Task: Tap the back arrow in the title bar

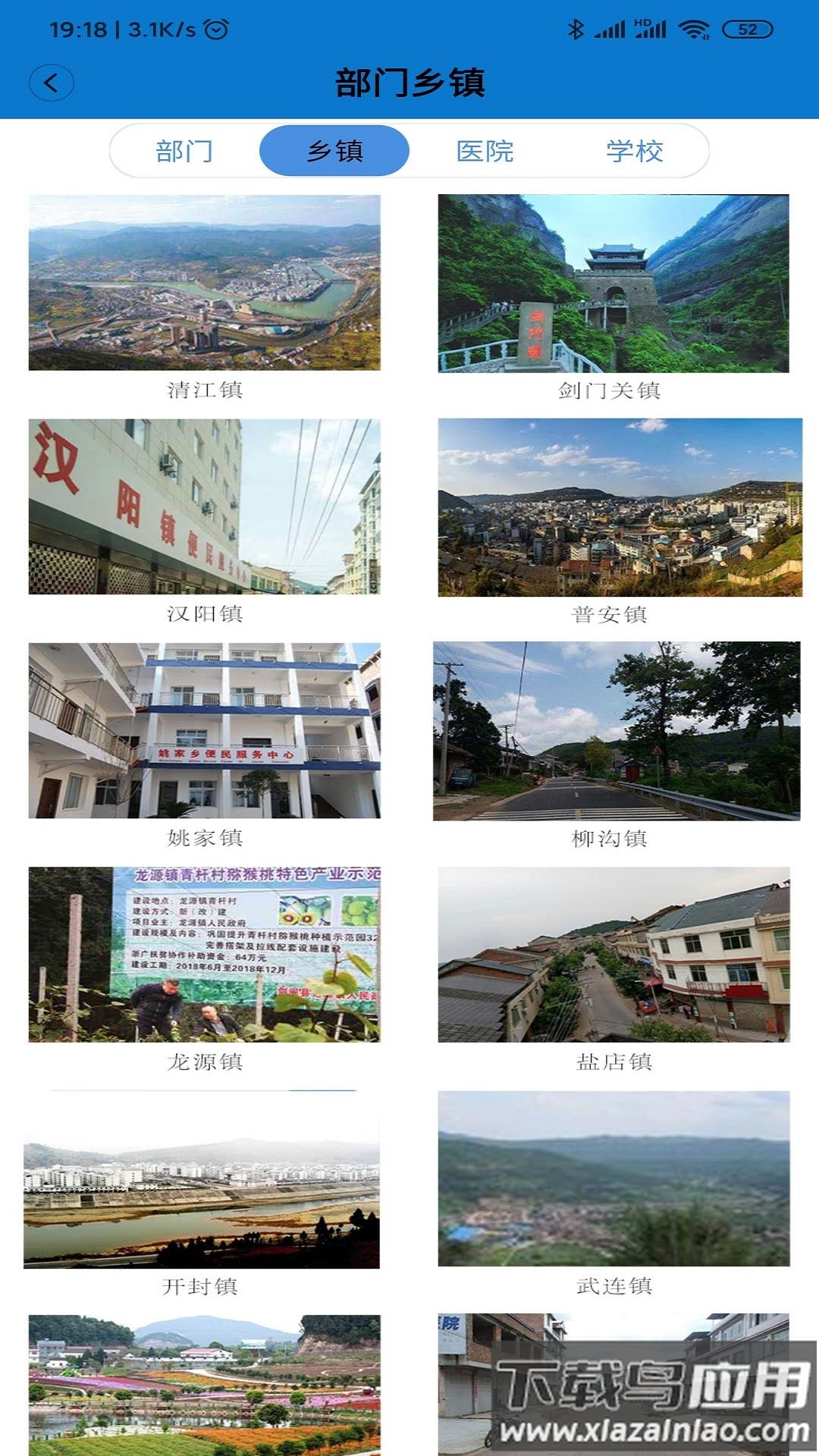Action: 51,83
